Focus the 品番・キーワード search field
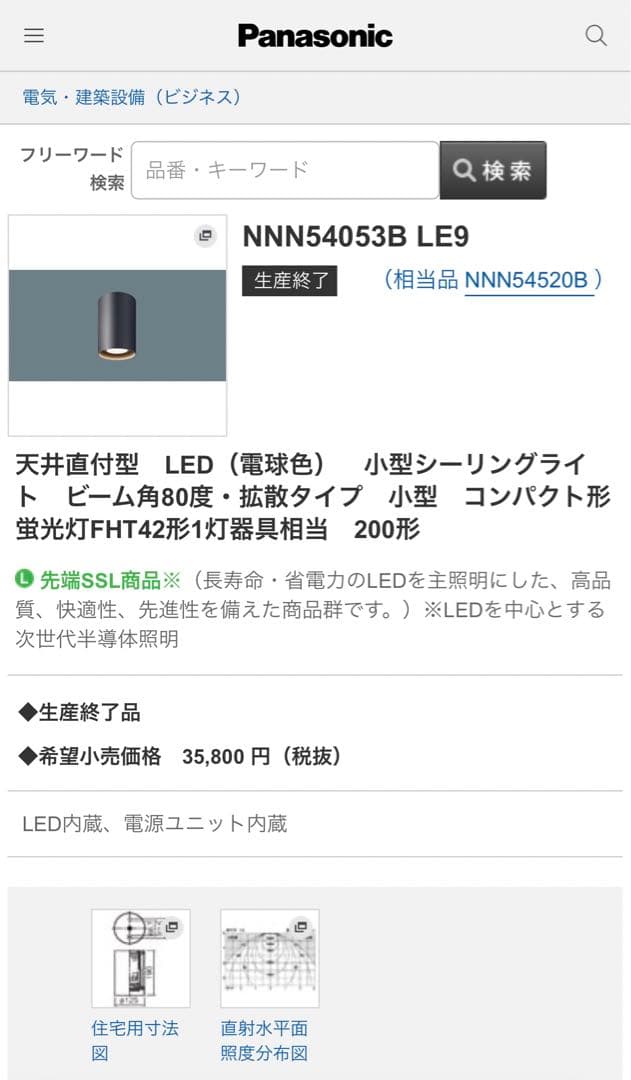The width and height of the screenshot is (631, 1080). (x=285, y=170)
